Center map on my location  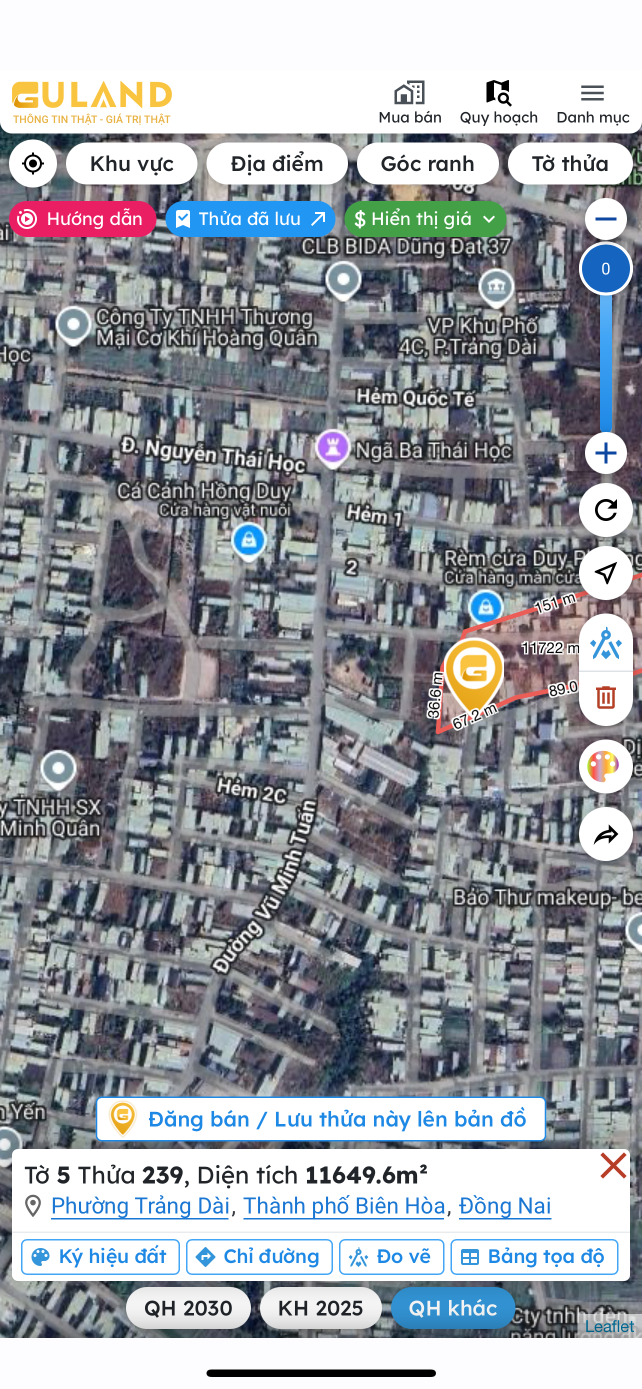pos(33,164)
